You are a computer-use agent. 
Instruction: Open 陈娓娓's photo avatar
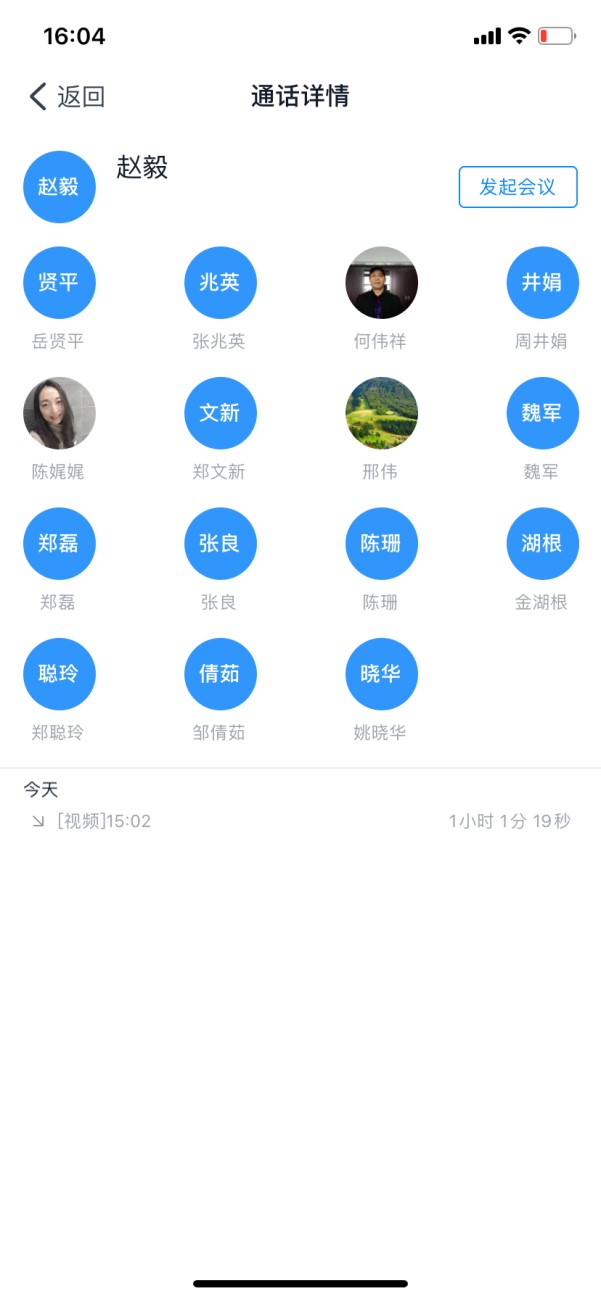pos(59,413)
